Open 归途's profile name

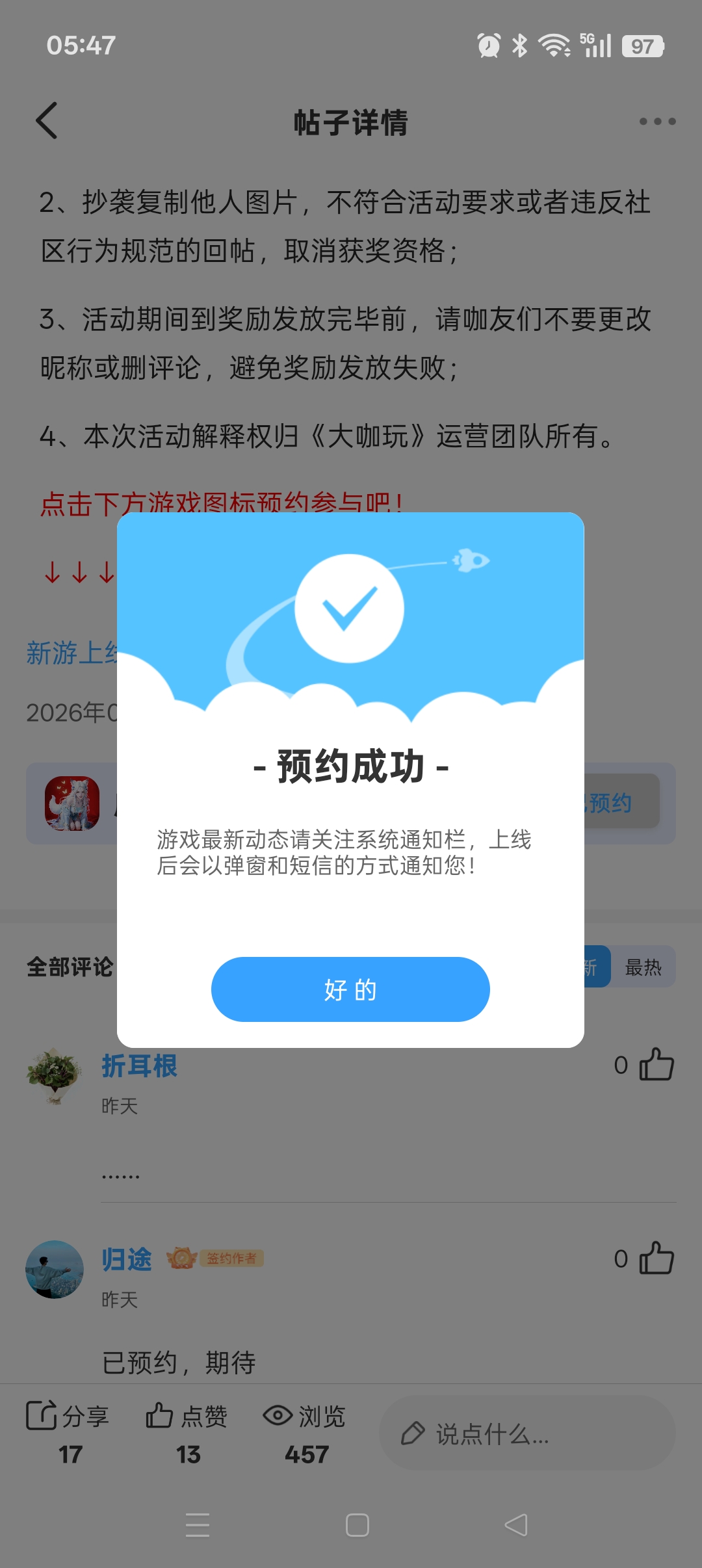127,1259
